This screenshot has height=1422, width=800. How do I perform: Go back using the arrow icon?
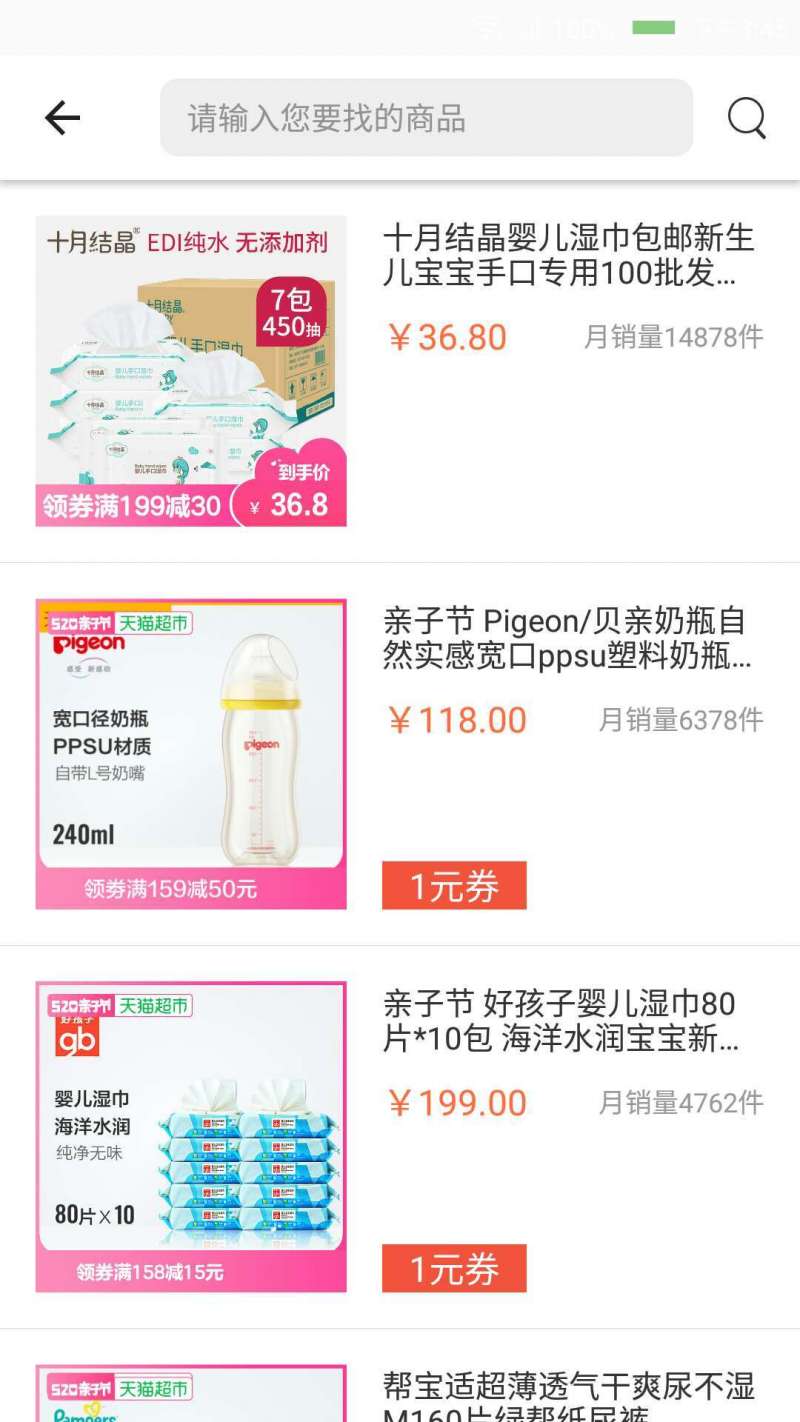[x=62, y=118]
